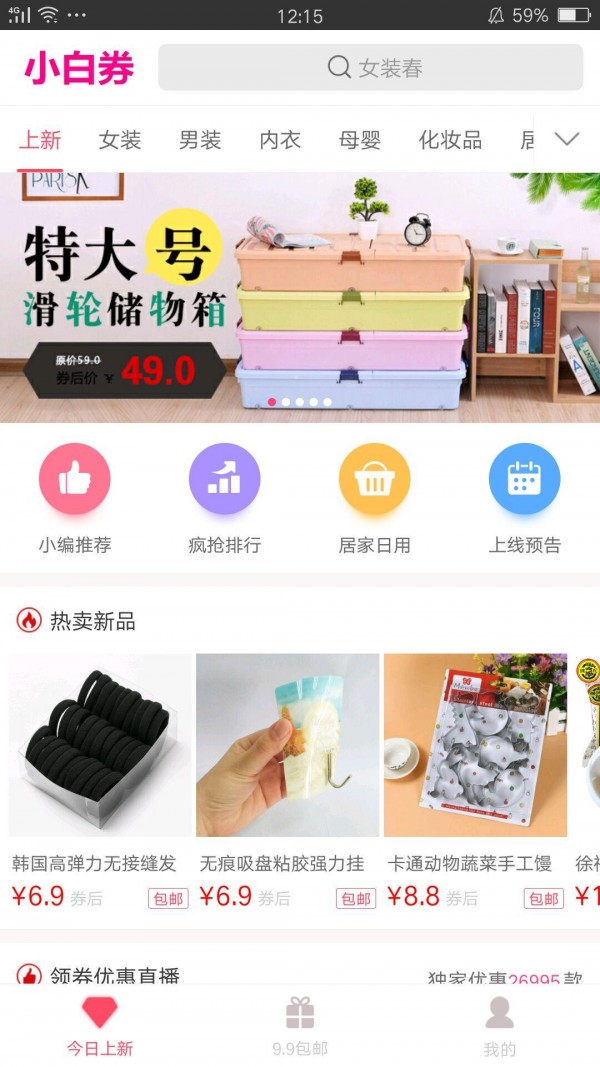Switch to the 男装 category tab
Viewport: 600px width, 1067px height.
click(x=200, y=140)
